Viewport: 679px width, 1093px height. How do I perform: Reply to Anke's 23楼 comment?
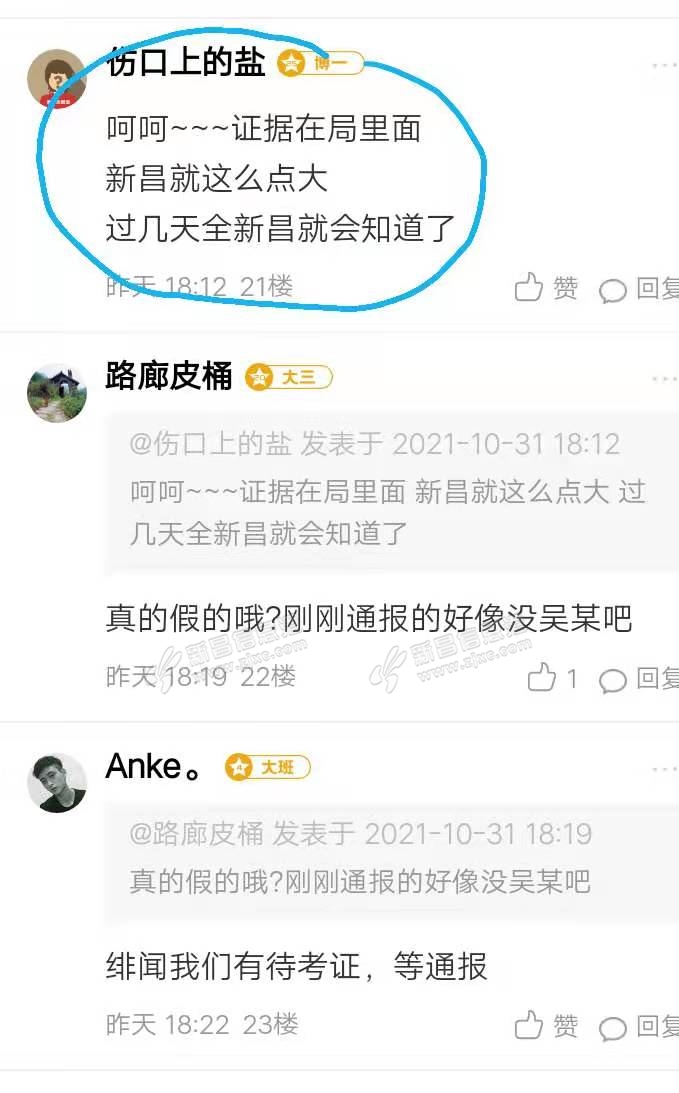(638, 1027)
